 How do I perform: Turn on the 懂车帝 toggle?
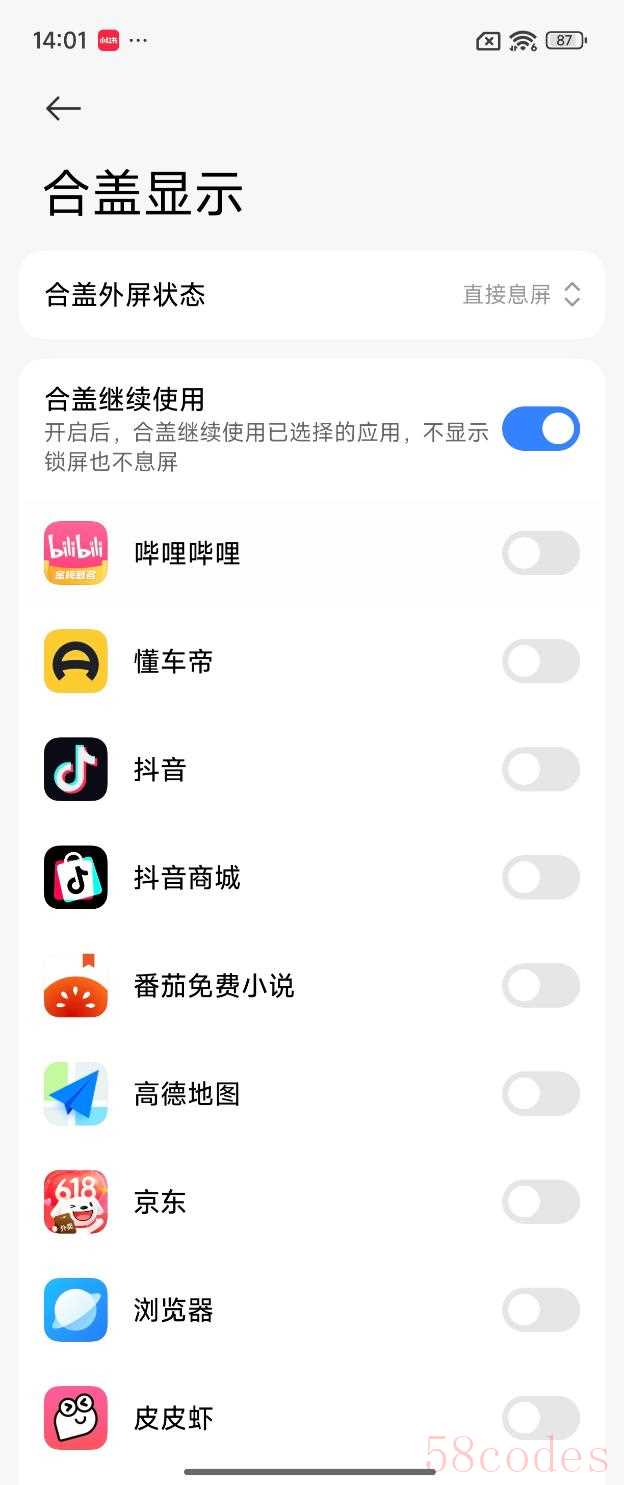point(540,661)
